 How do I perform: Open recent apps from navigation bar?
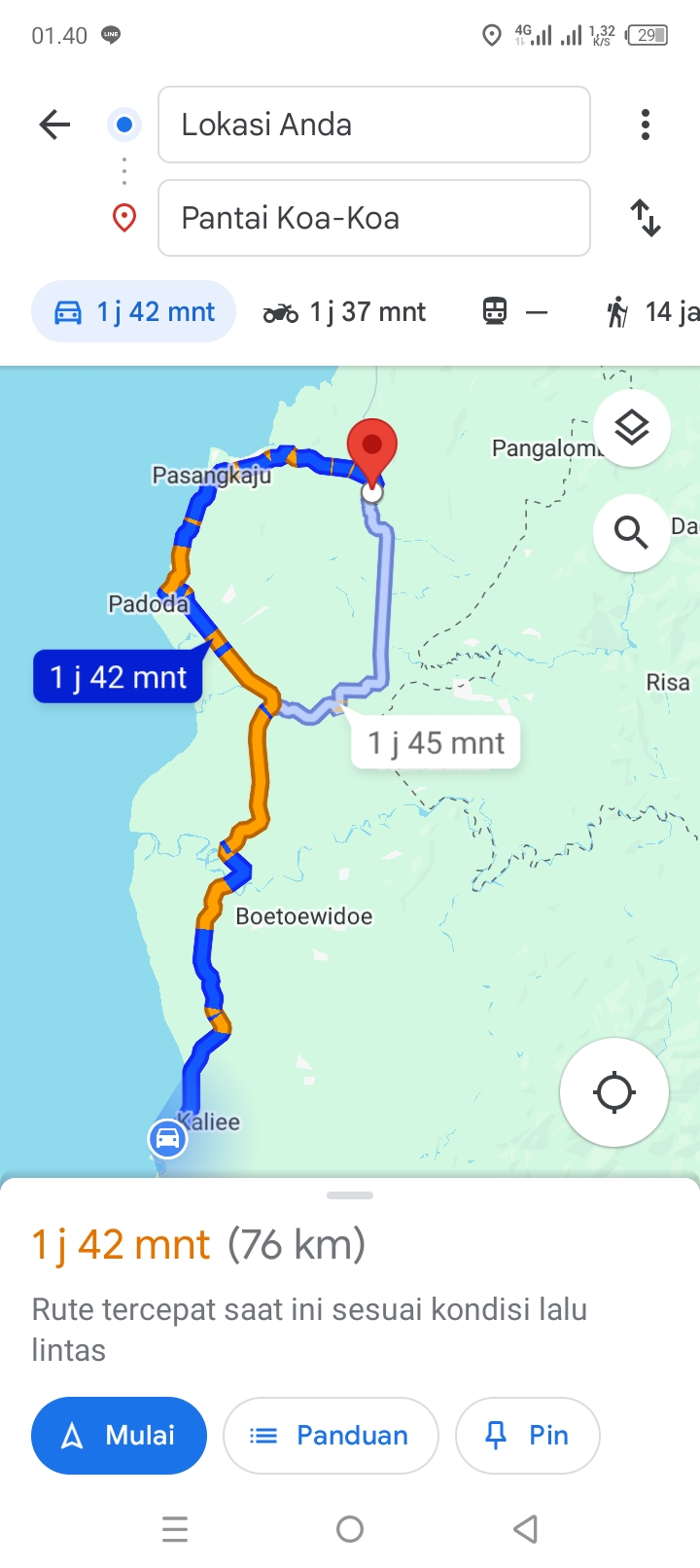pos(175,1530)
